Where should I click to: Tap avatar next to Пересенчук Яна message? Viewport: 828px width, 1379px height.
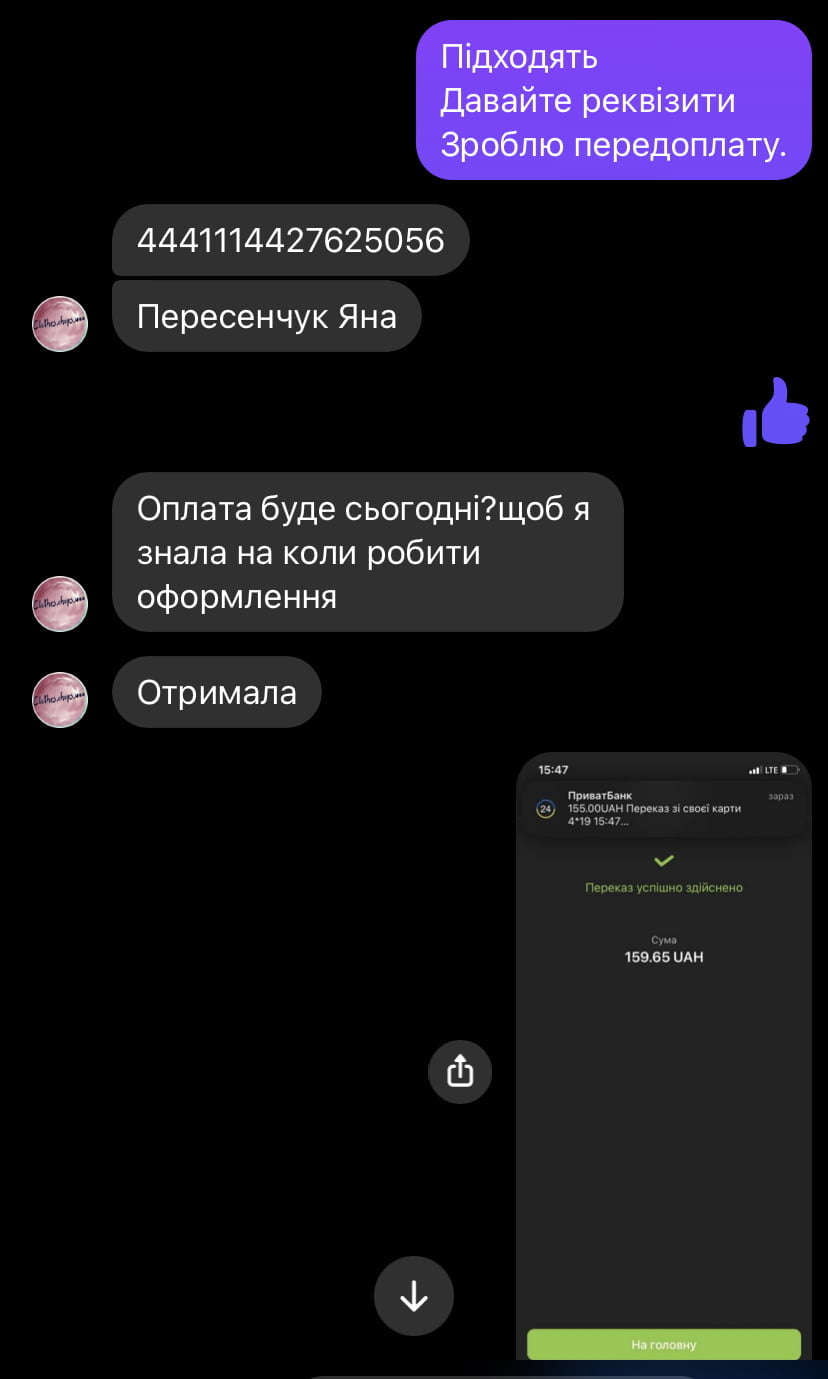(60, 323)
